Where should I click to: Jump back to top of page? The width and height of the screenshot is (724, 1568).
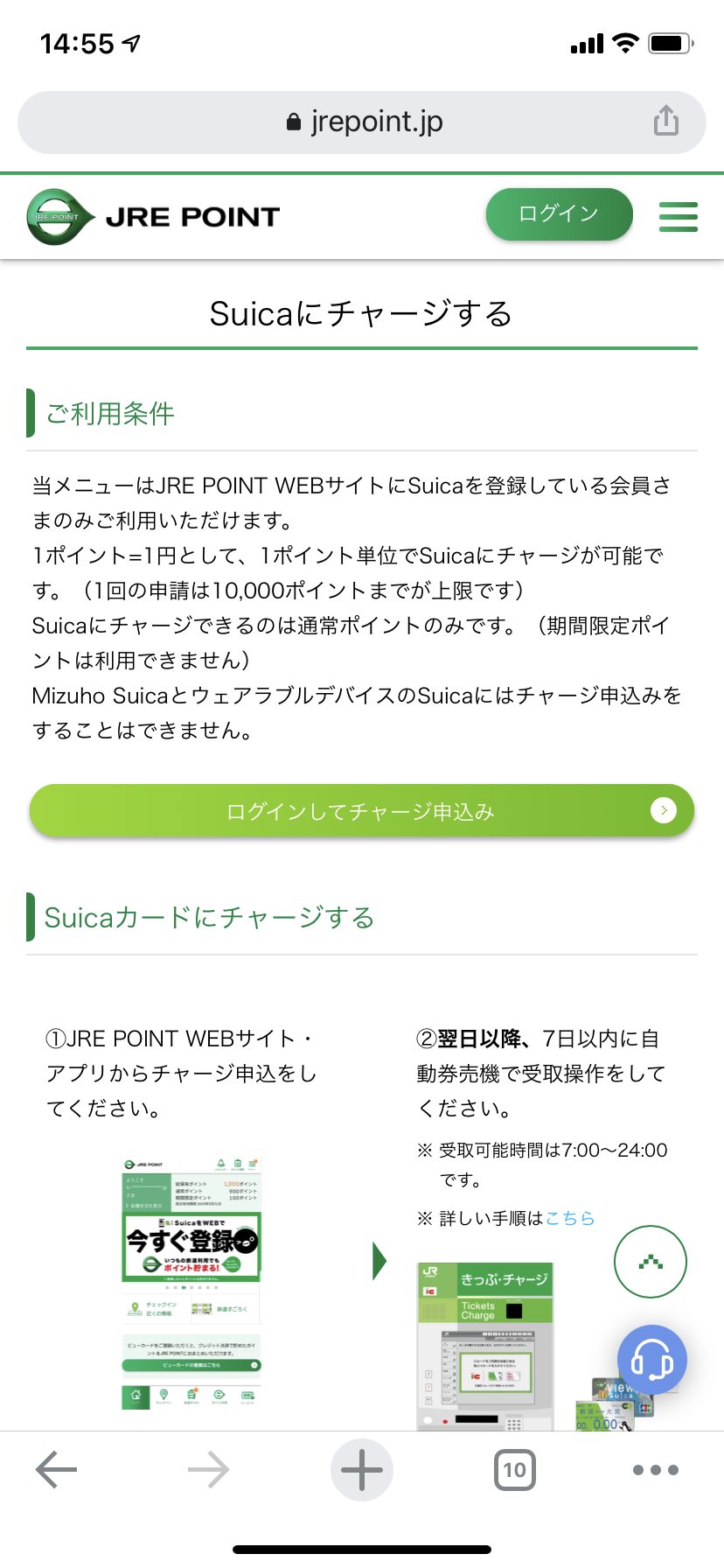coord(651,1262)
